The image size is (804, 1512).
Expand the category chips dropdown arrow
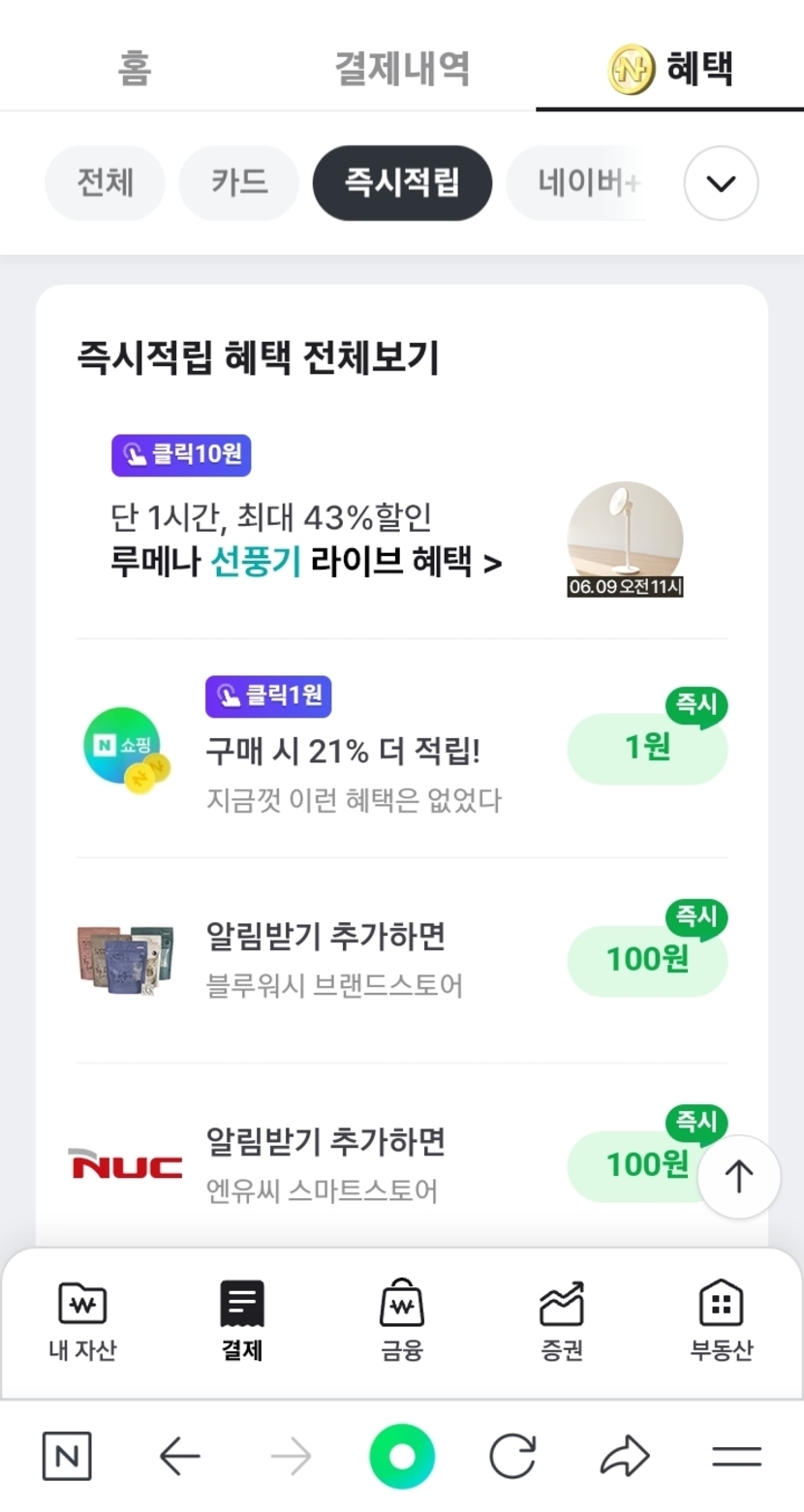coord(721,183)
